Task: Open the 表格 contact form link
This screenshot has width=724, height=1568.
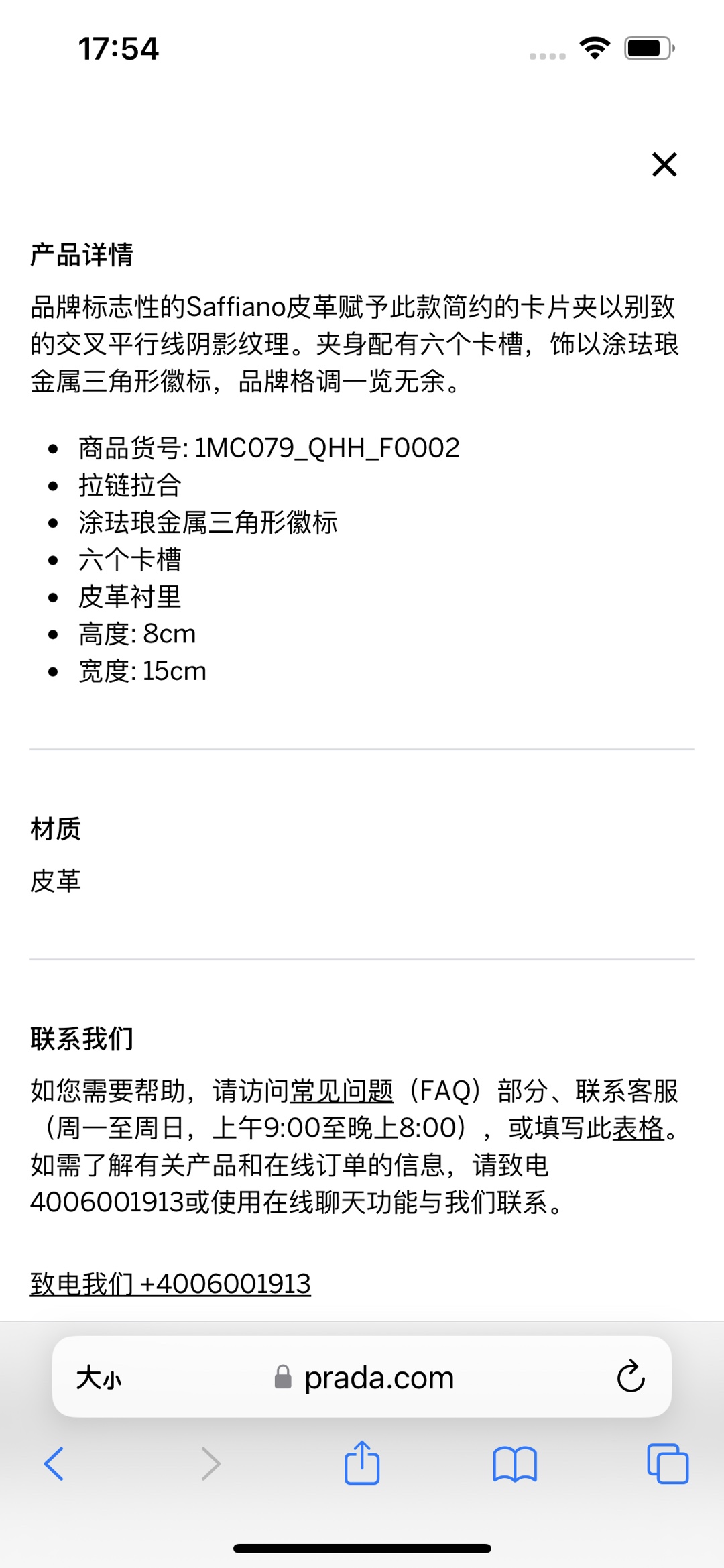Action: (638, 1128)
